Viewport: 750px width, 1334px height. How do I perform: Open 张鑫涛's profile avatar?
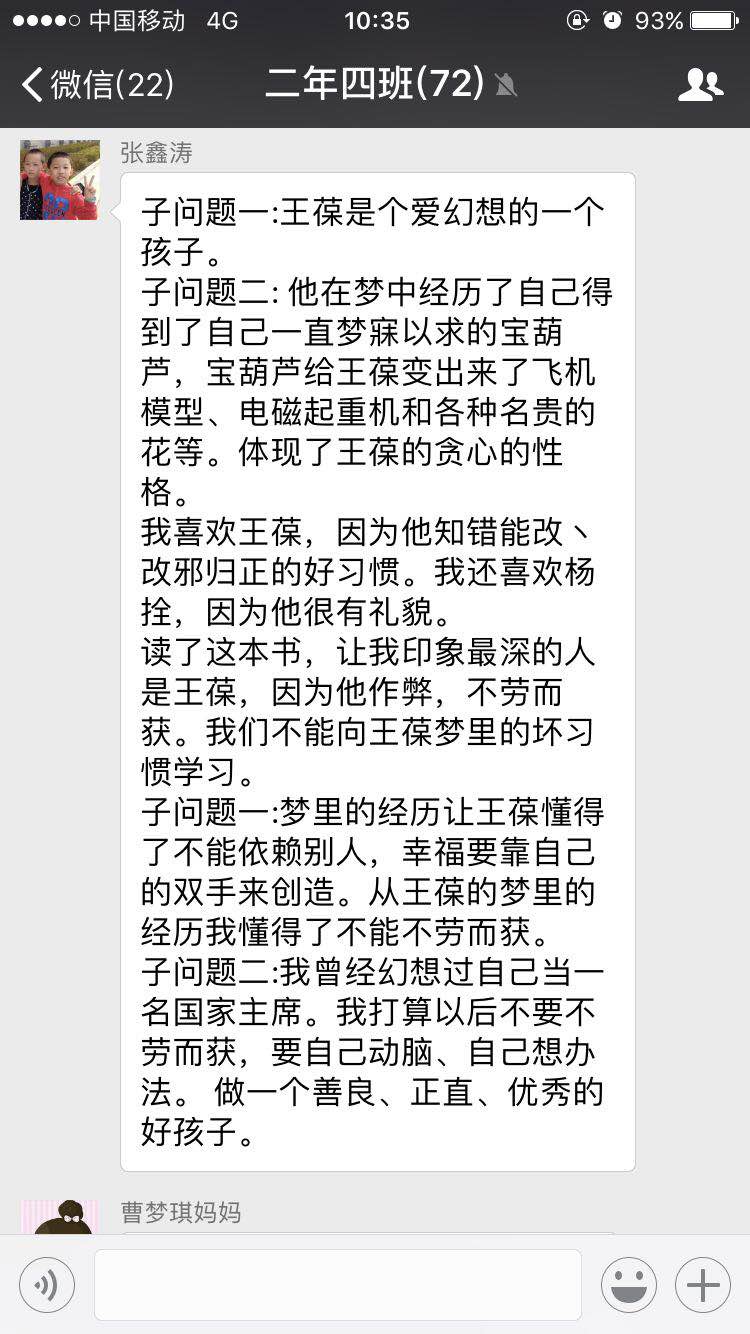click(x=60, y=180)
